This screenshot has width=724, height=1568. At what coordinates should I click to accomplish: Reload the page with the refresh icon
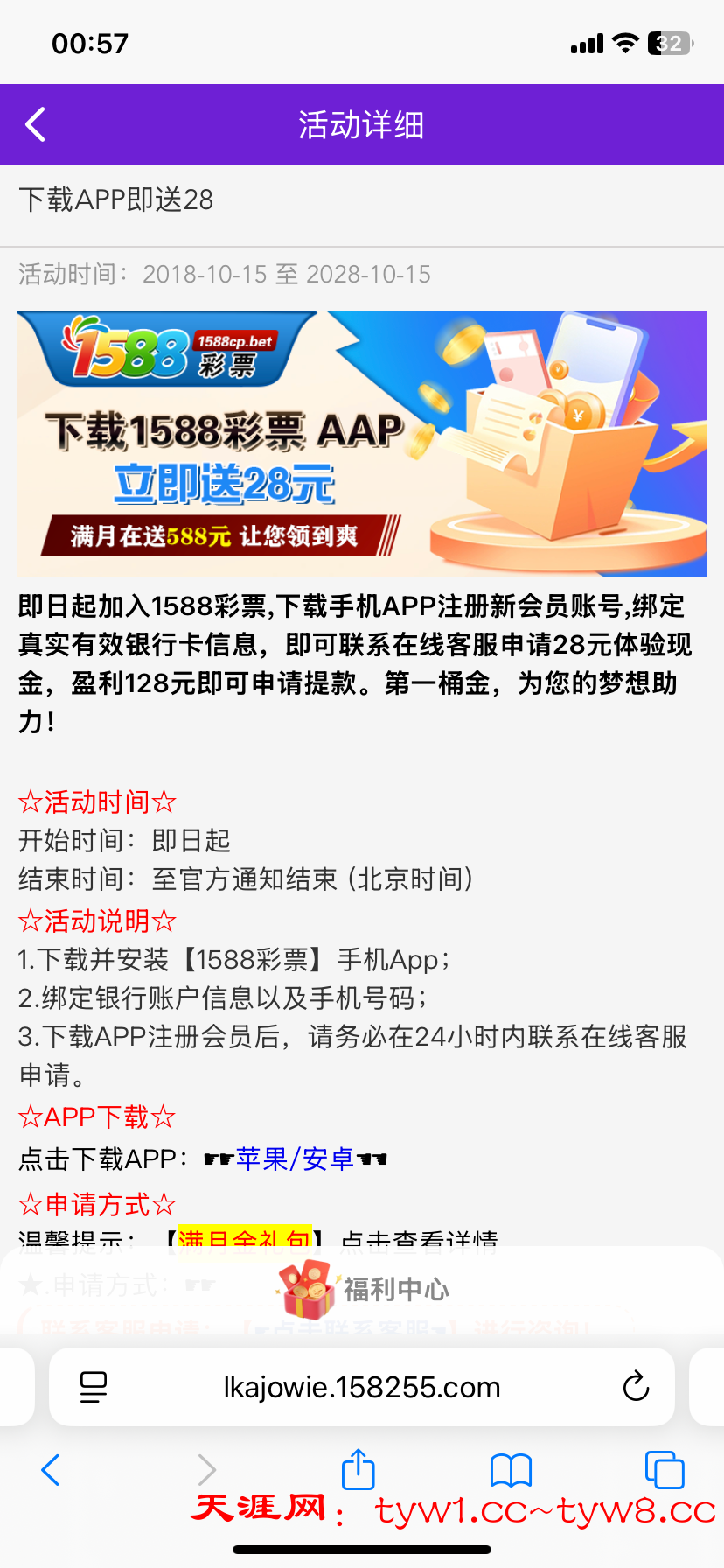tap(636, 1387)
